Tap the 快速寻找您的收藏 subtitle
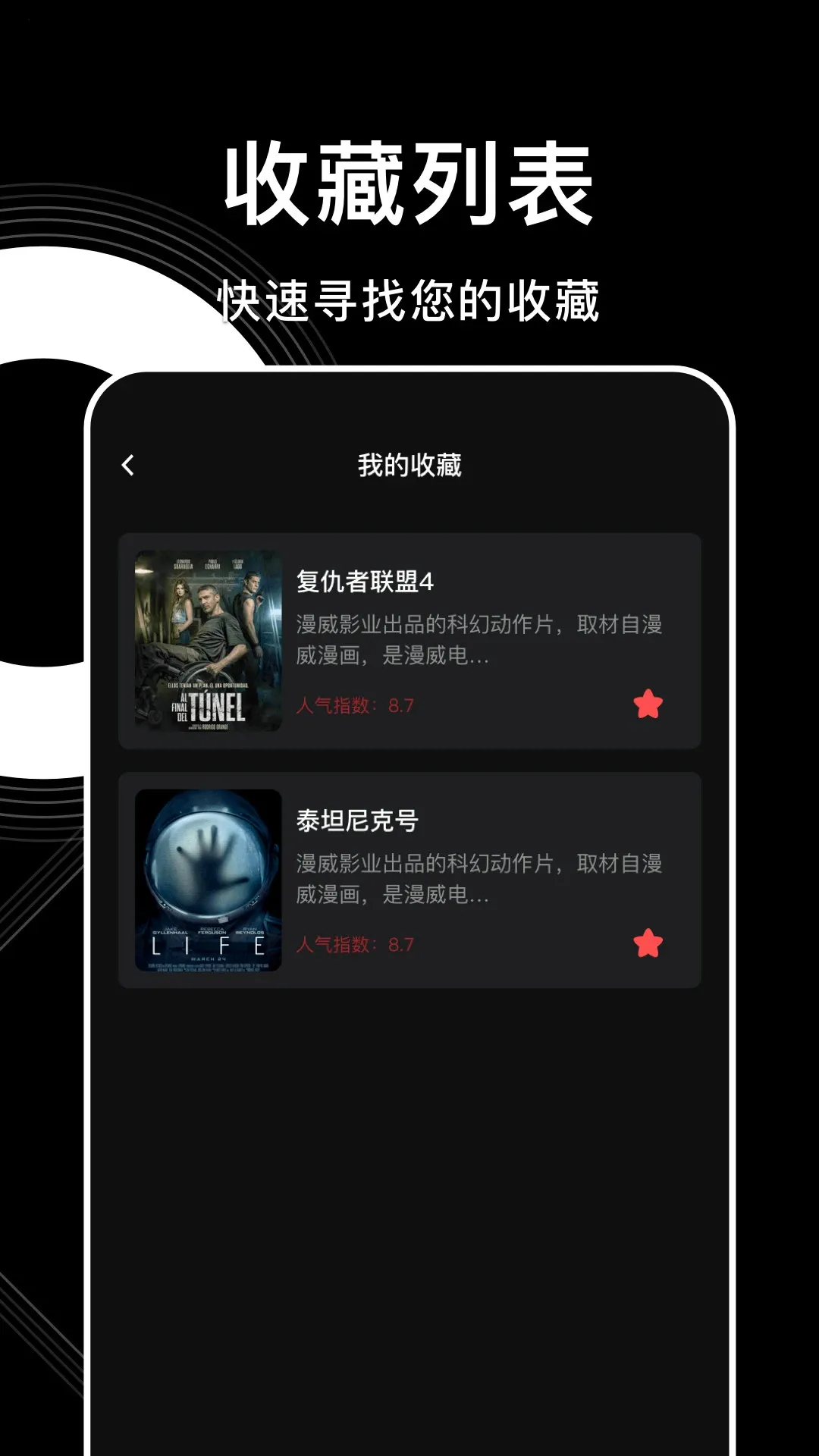The height and width of the screenshot is (1456, 819). [409, 297]
